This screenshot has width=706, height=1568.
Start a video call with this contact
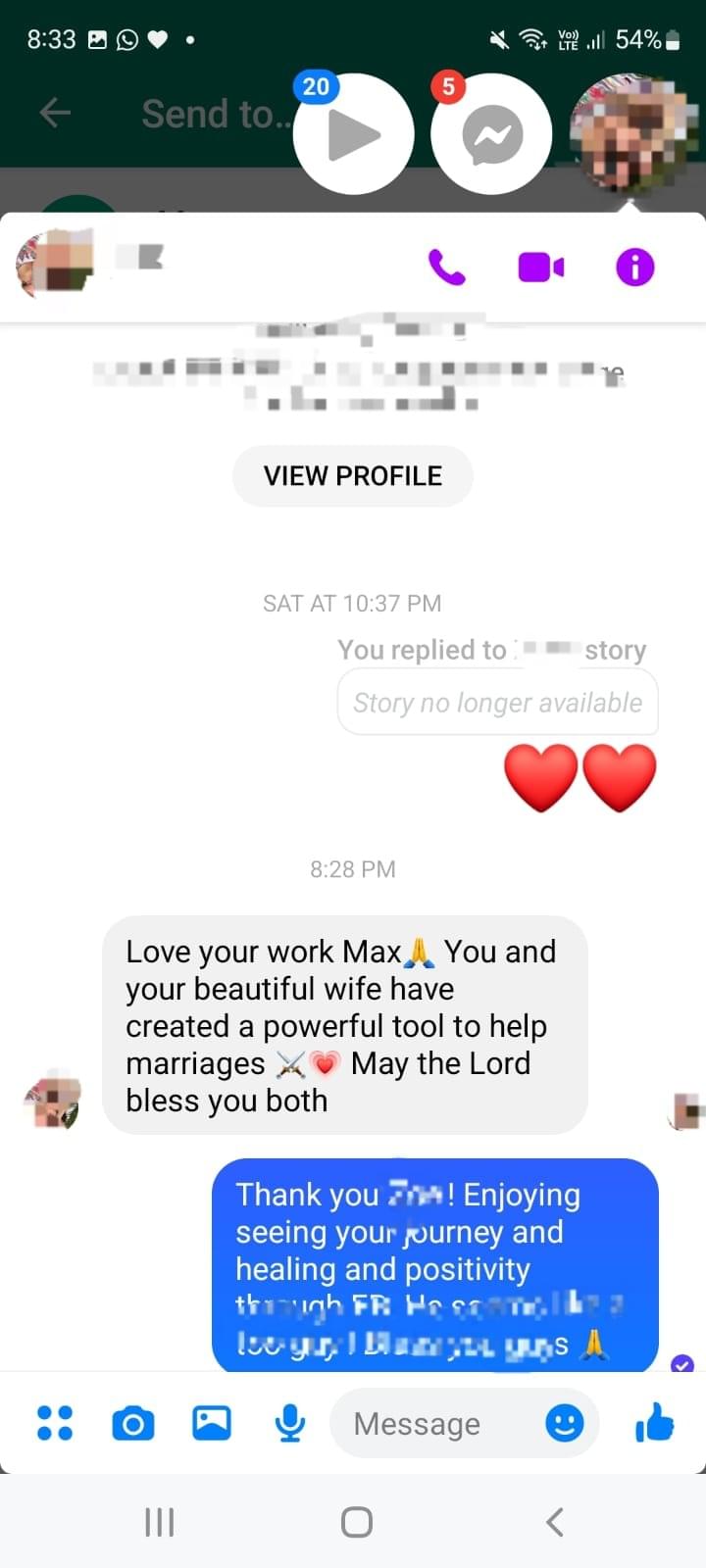540,267
